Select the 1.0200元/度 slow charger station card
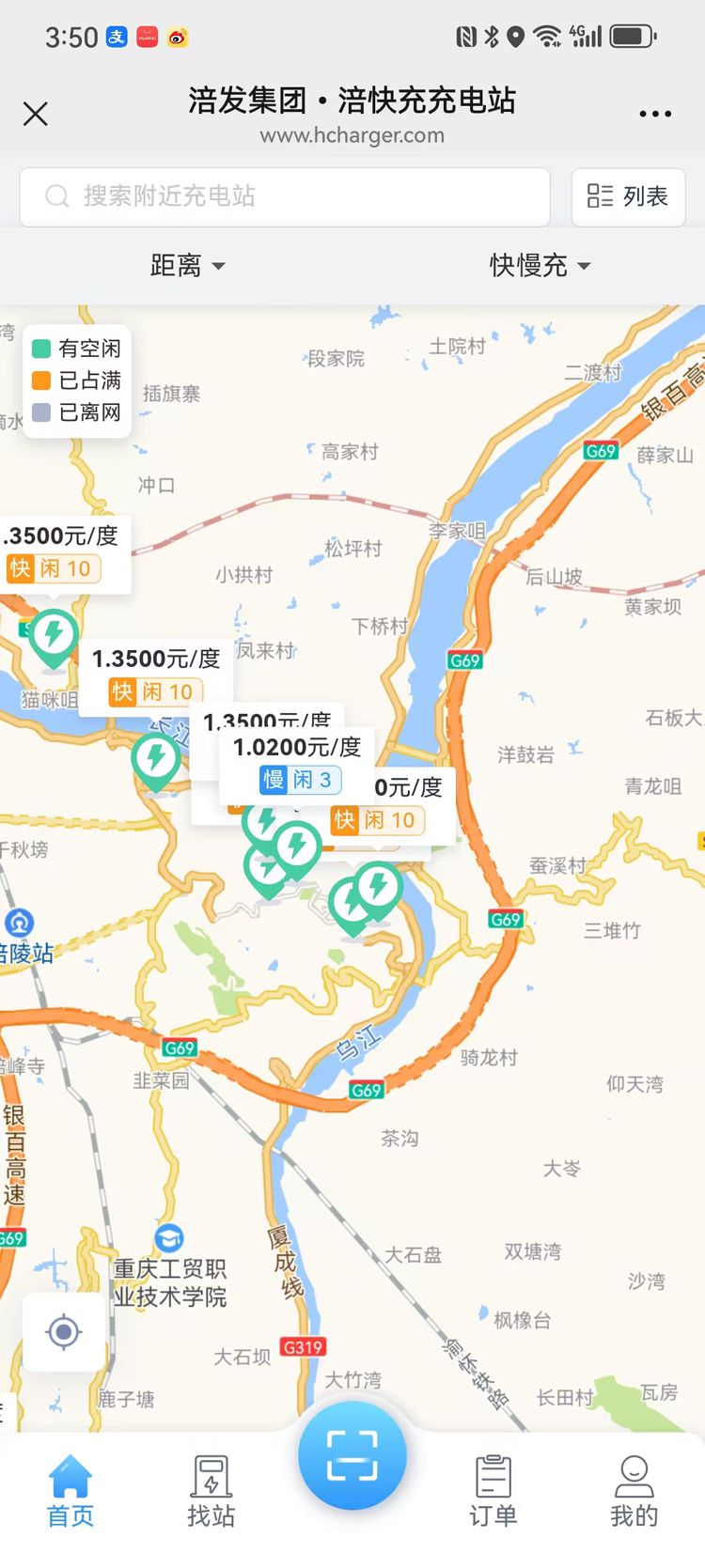This screenshot has width=705, height=1568. pyautogui.click(x=296, y=763)
